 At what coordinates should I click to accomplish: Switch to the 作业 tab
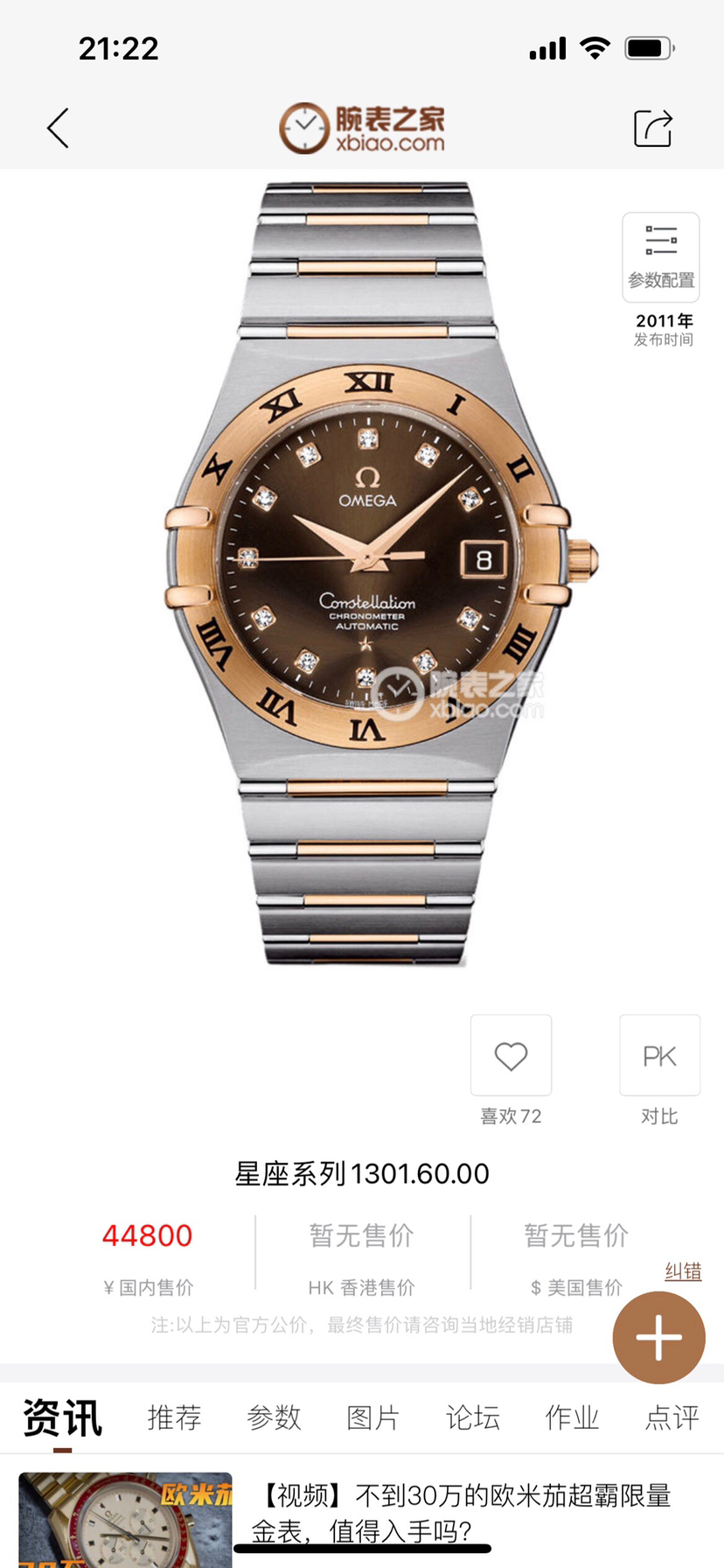click(572, 1417)
